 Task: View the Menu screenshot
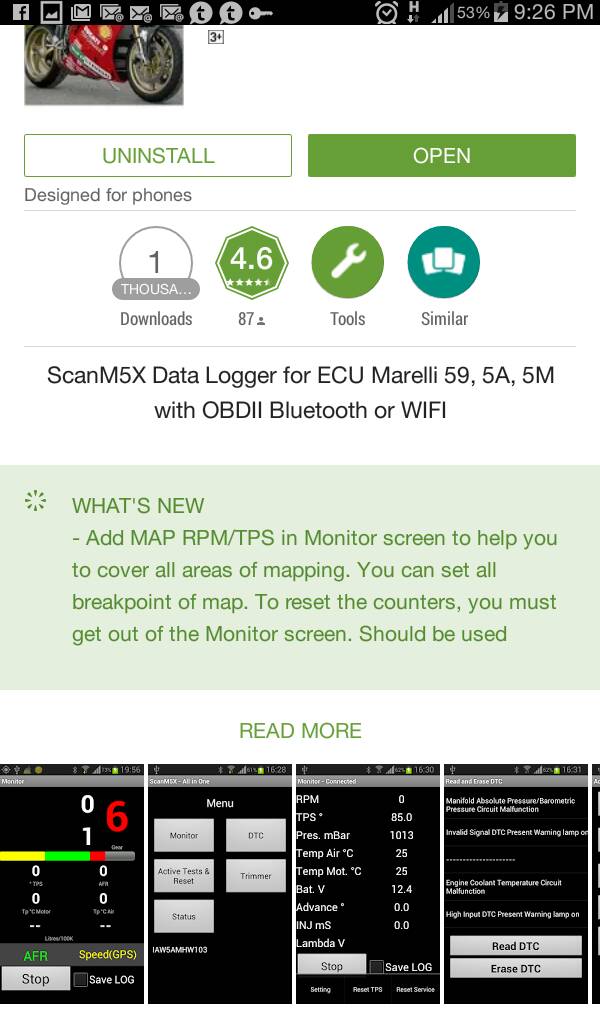click(x=219, y=883)
